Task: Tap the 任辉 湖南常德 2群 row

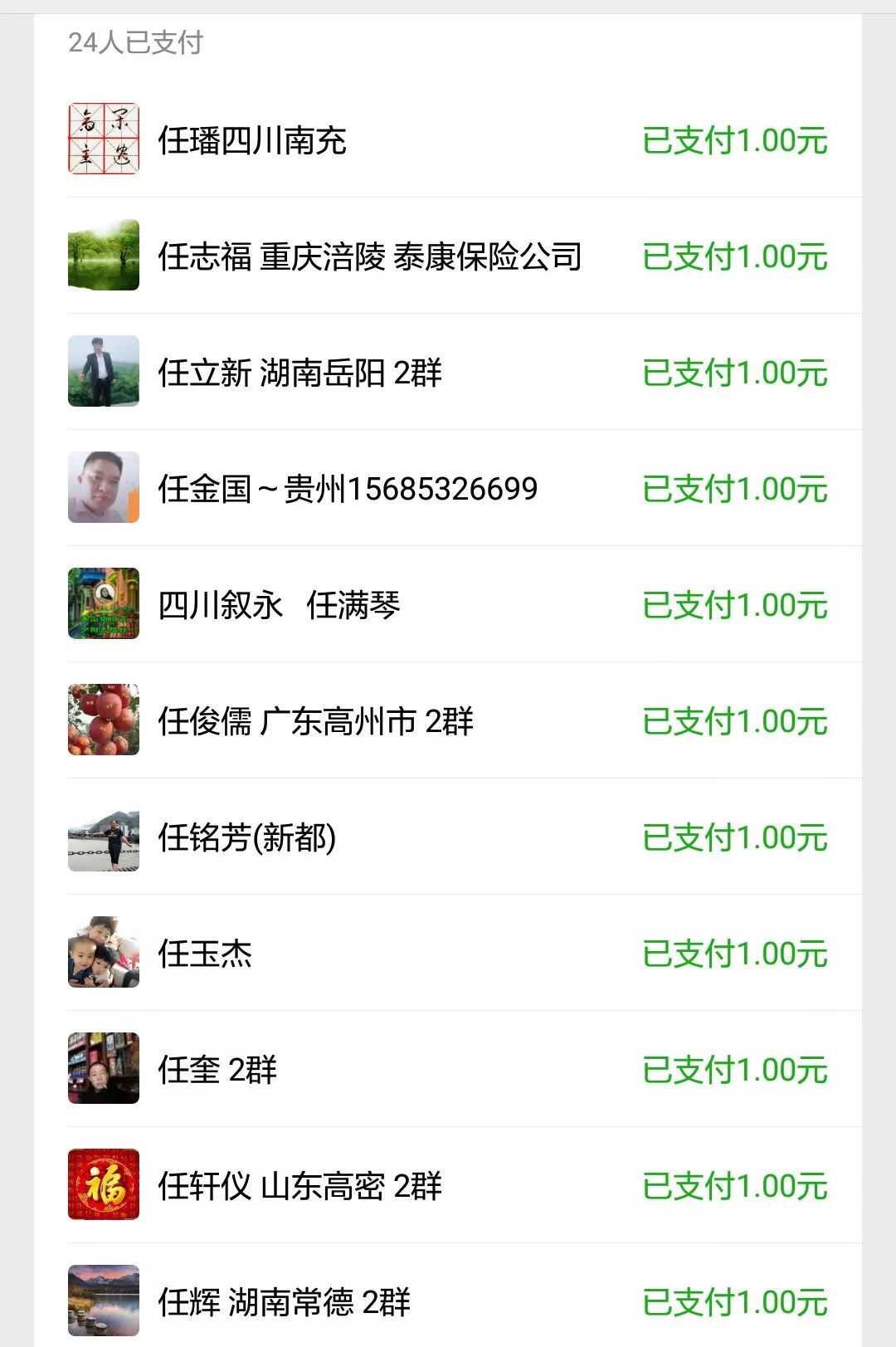Action: 448,1301
